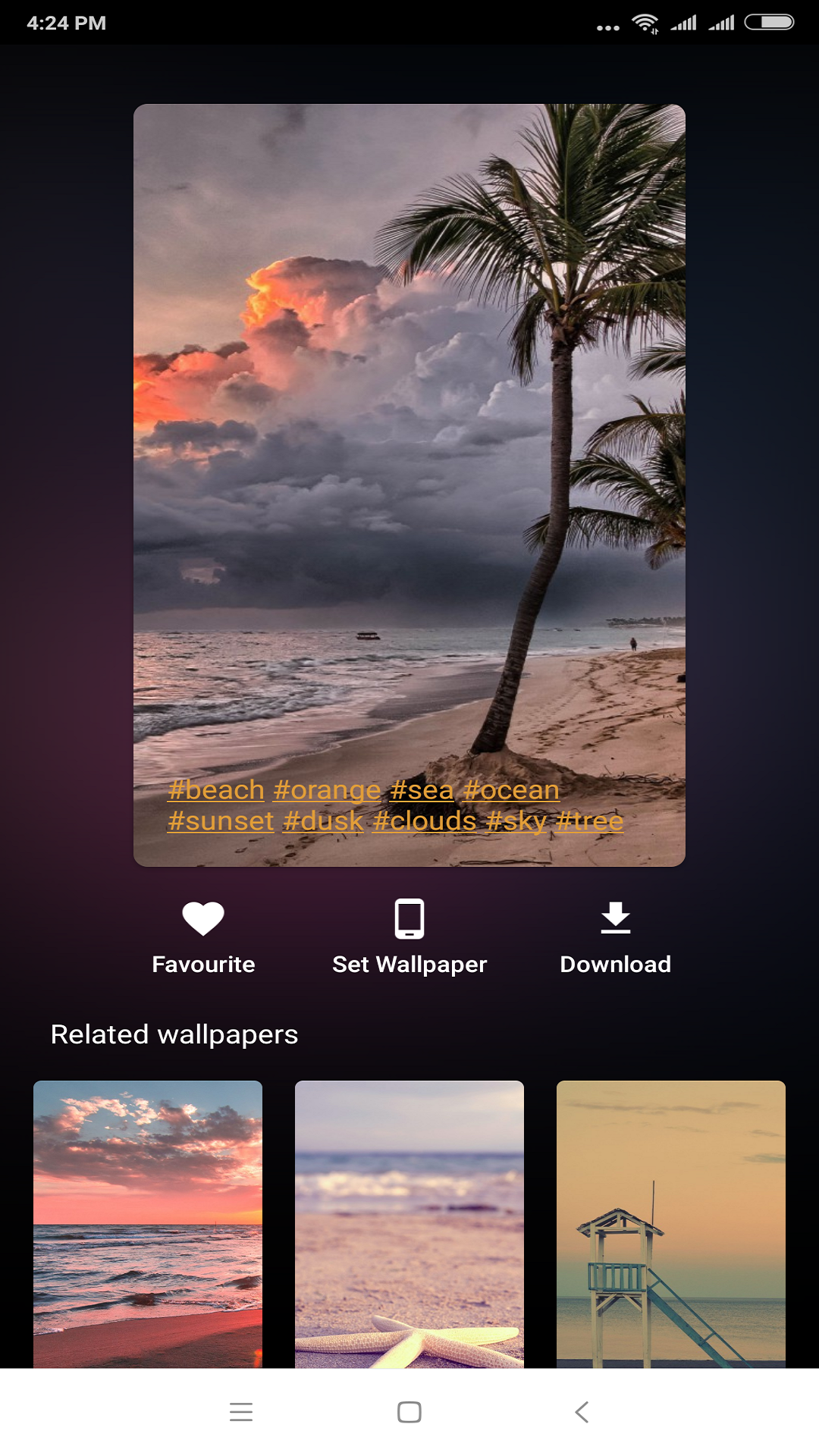Go back using the system back button
Viewport: 819px width, 1456px height.
[582, 1412]
